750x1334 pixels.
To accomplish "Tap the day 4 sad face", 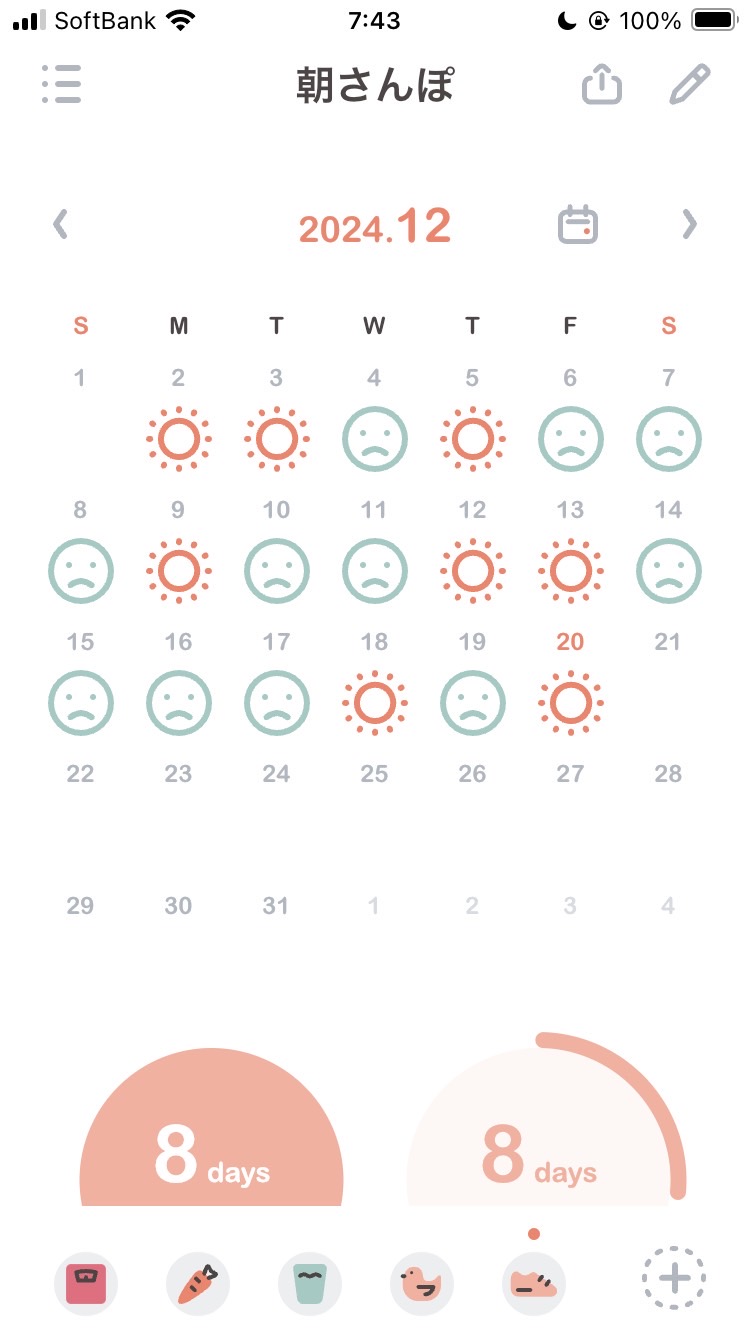I will [x=374, y=439].
